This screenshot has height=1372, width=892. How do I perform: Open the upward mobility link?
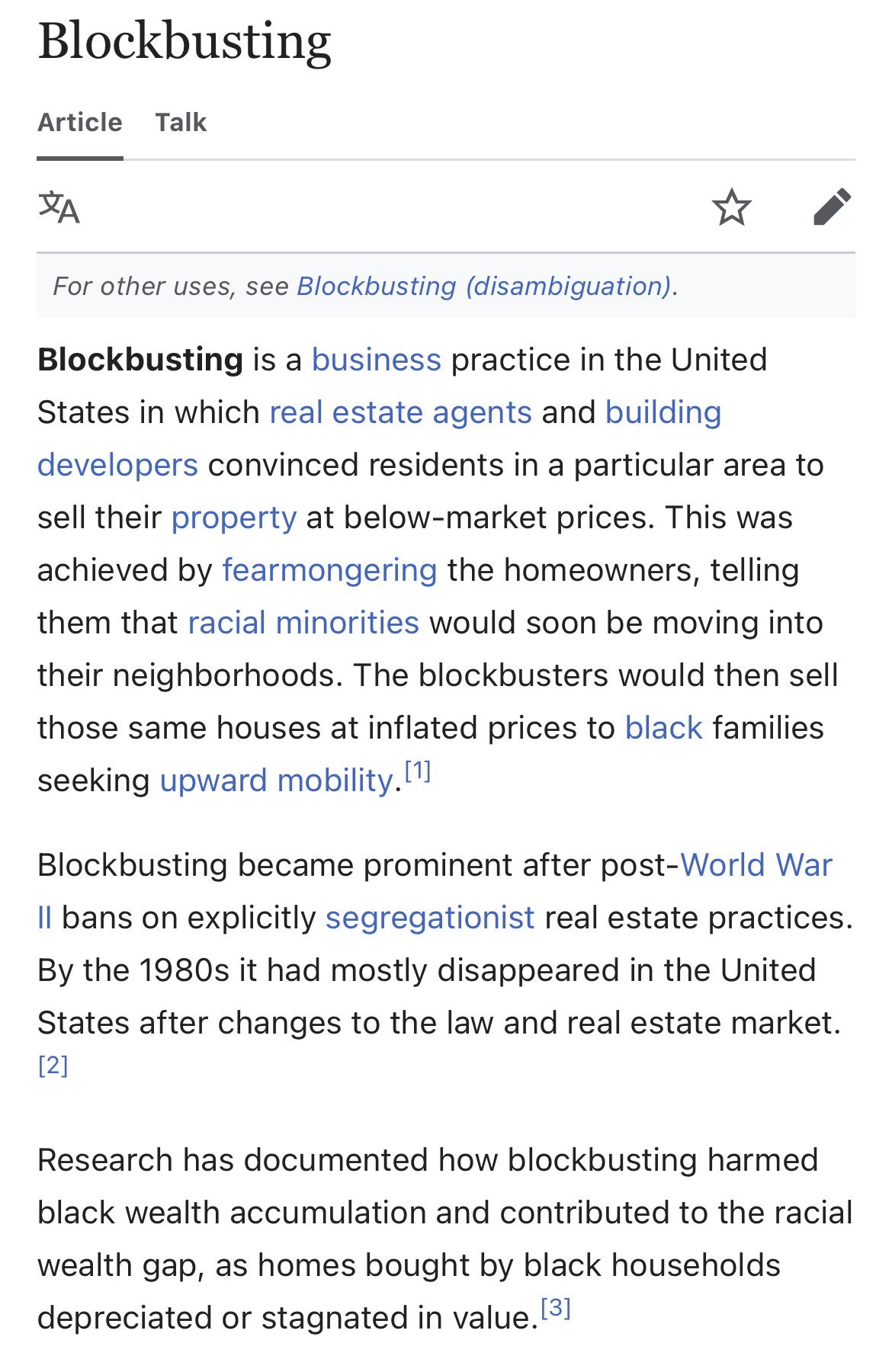[276, 781]
